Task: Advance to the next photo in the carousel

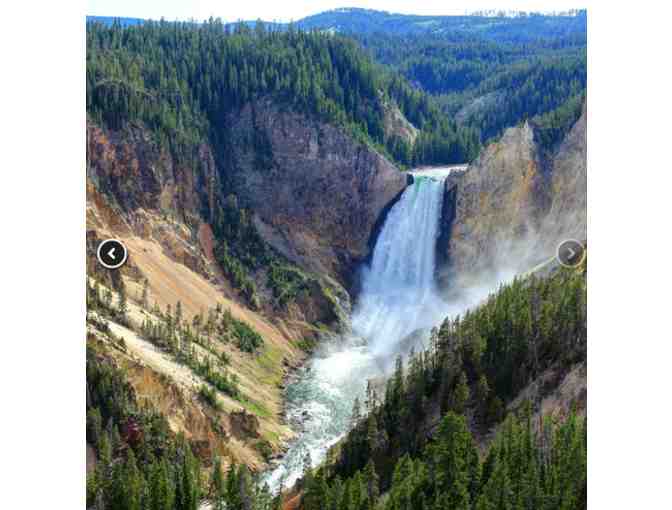Action: click(570, 253)
